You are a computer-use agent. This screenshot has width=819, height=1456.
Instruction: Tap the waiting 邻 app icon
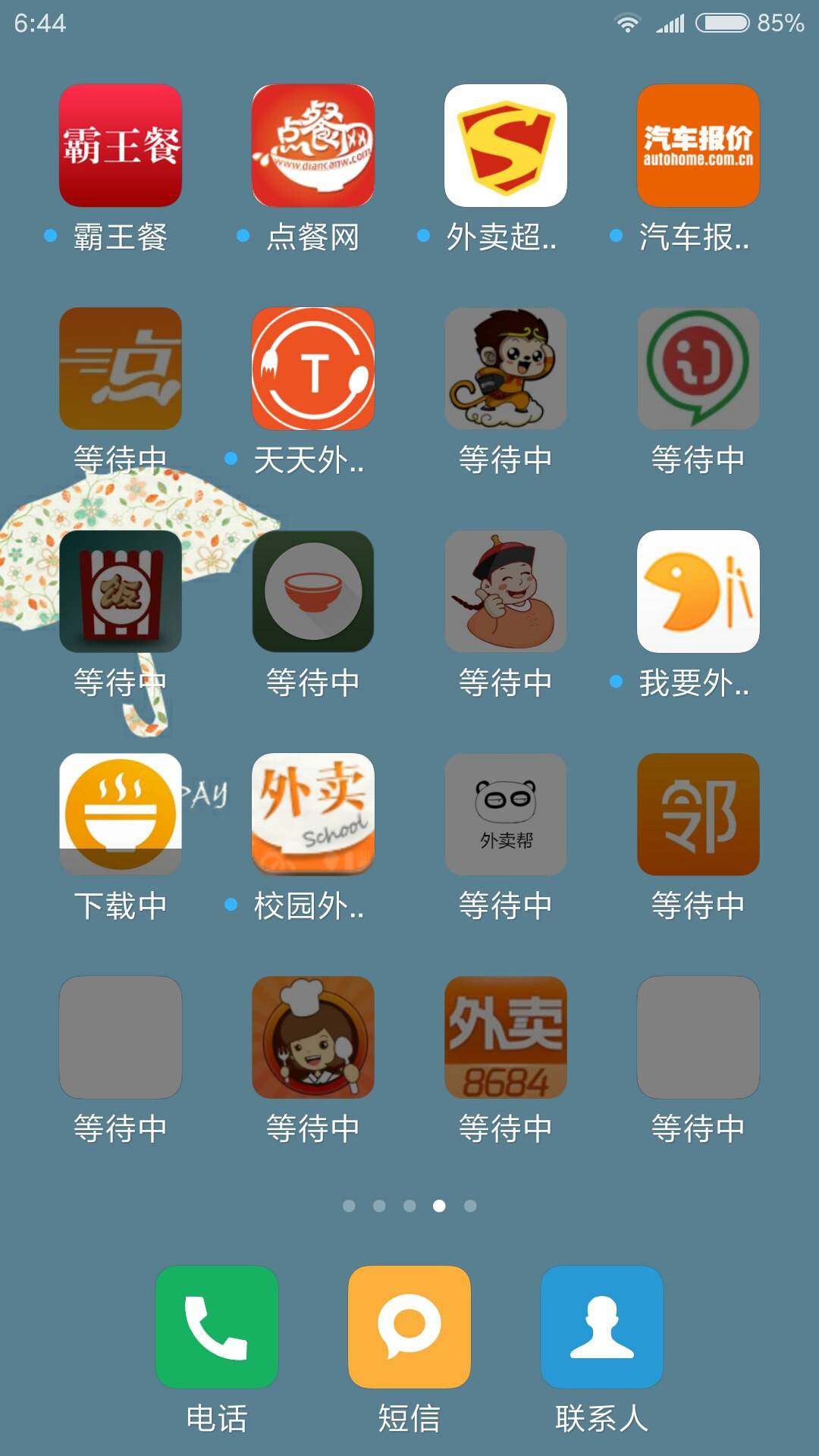(x=698, y=814)
